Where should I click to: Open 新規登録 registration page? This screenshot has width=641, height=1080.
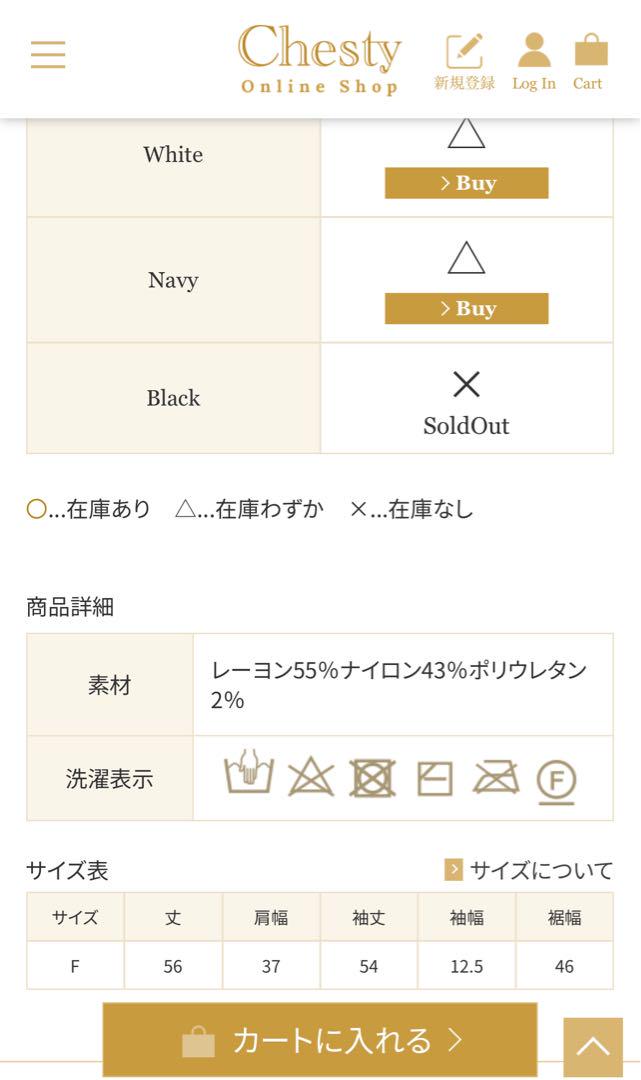[465, 62]
